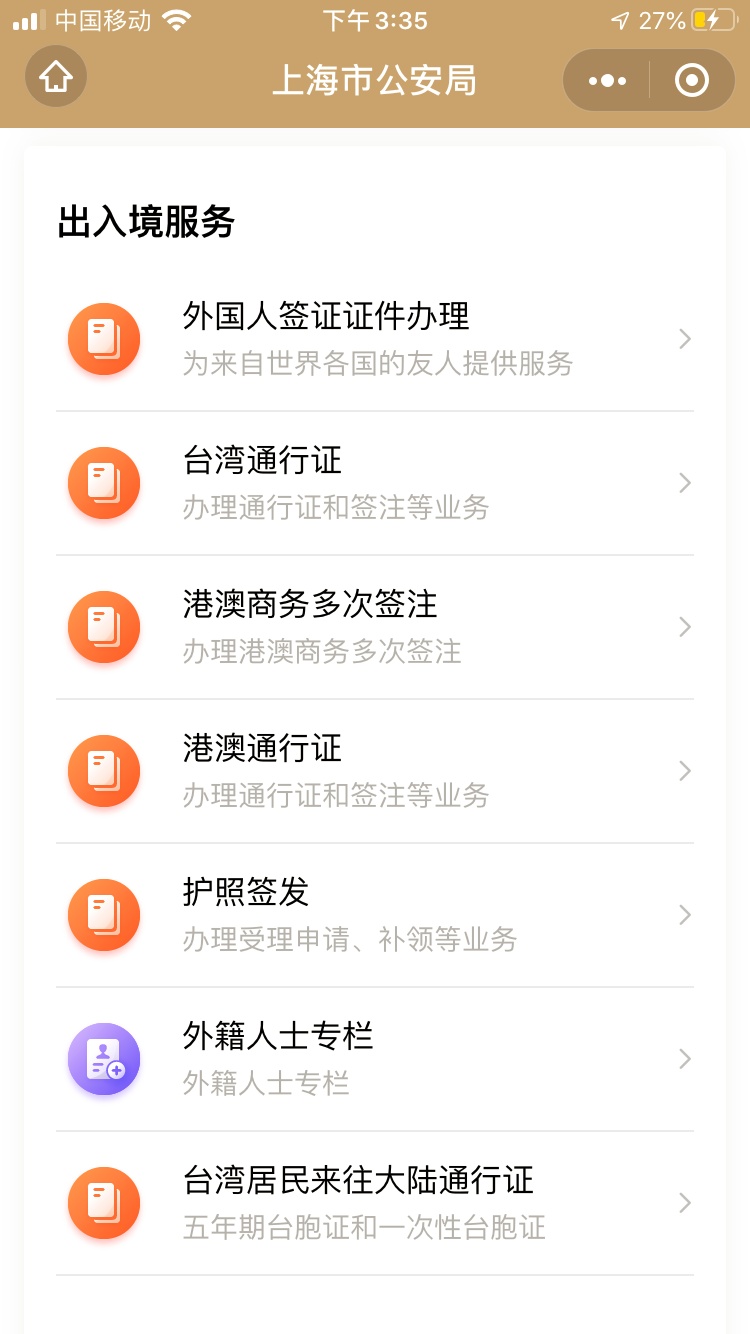The height and width of the screenshot is (1334, 750).
Task: Open the mini program three-dot menu
Action: coord(607,80)
